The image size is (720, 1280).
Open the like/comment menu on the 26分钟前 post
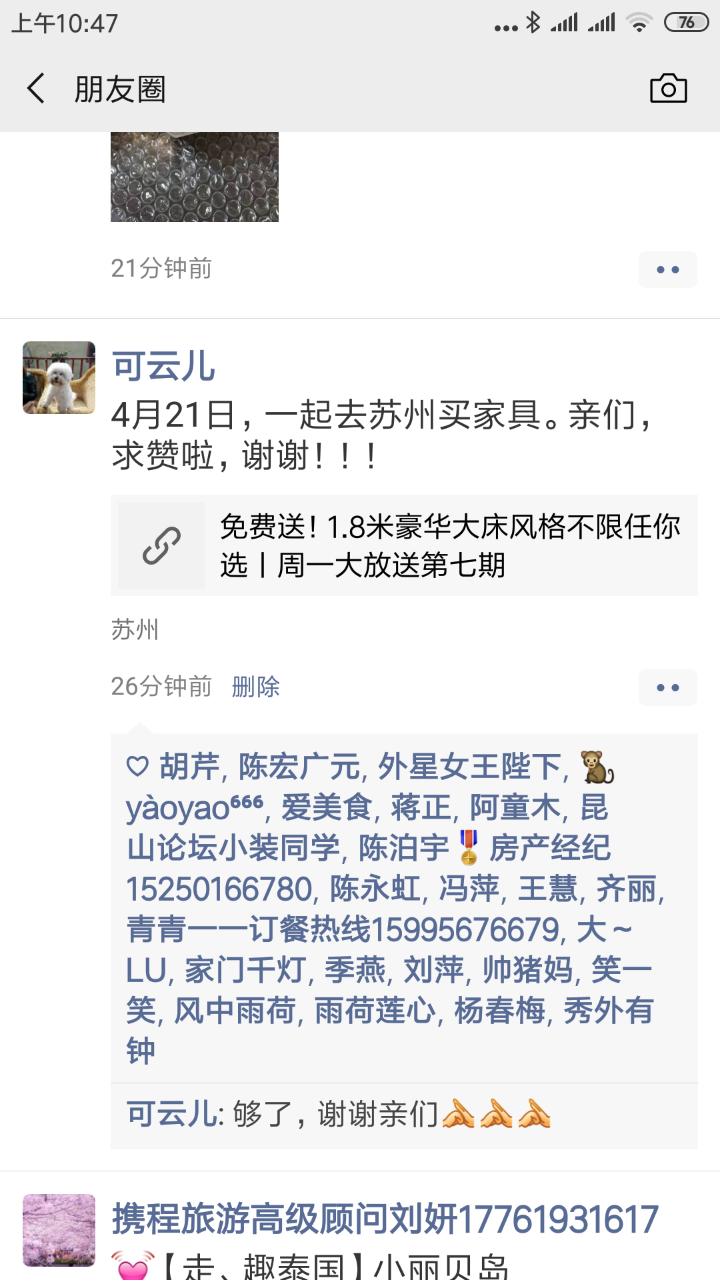pos(668,687)
